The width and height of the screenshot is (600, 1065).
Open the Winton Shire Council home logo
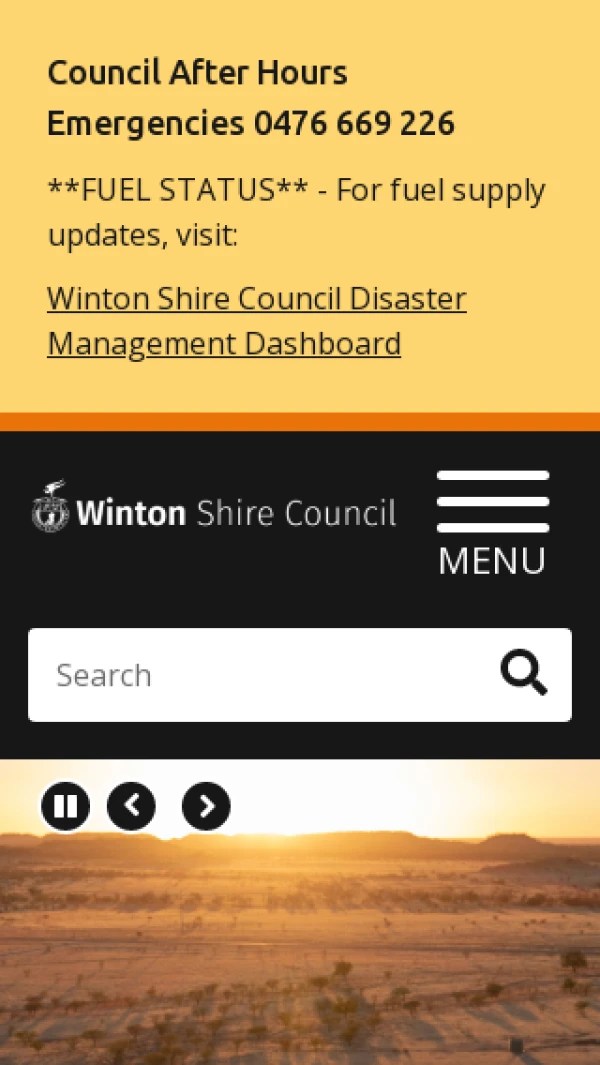[x=214, y=507]
